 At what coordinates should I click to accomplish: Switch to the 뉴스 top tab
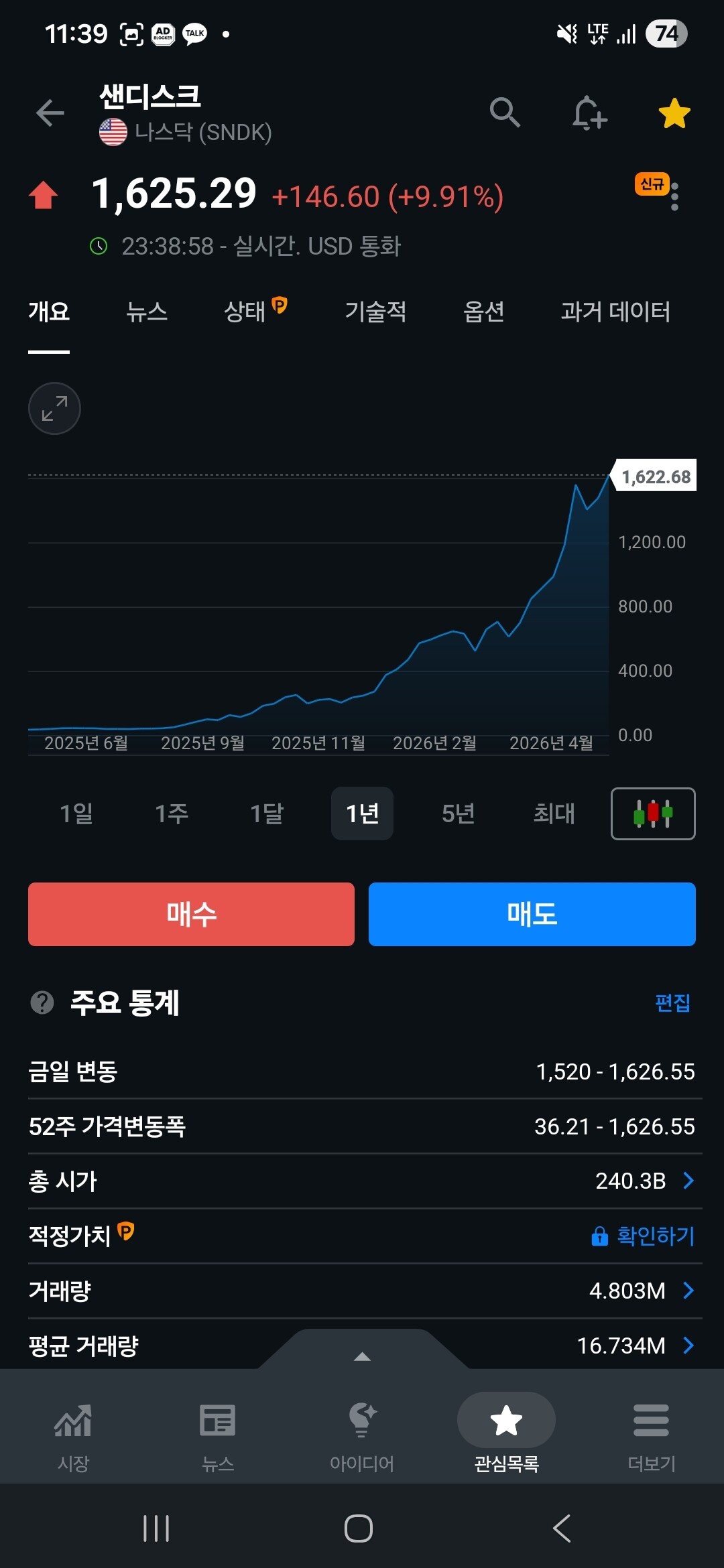147,312
